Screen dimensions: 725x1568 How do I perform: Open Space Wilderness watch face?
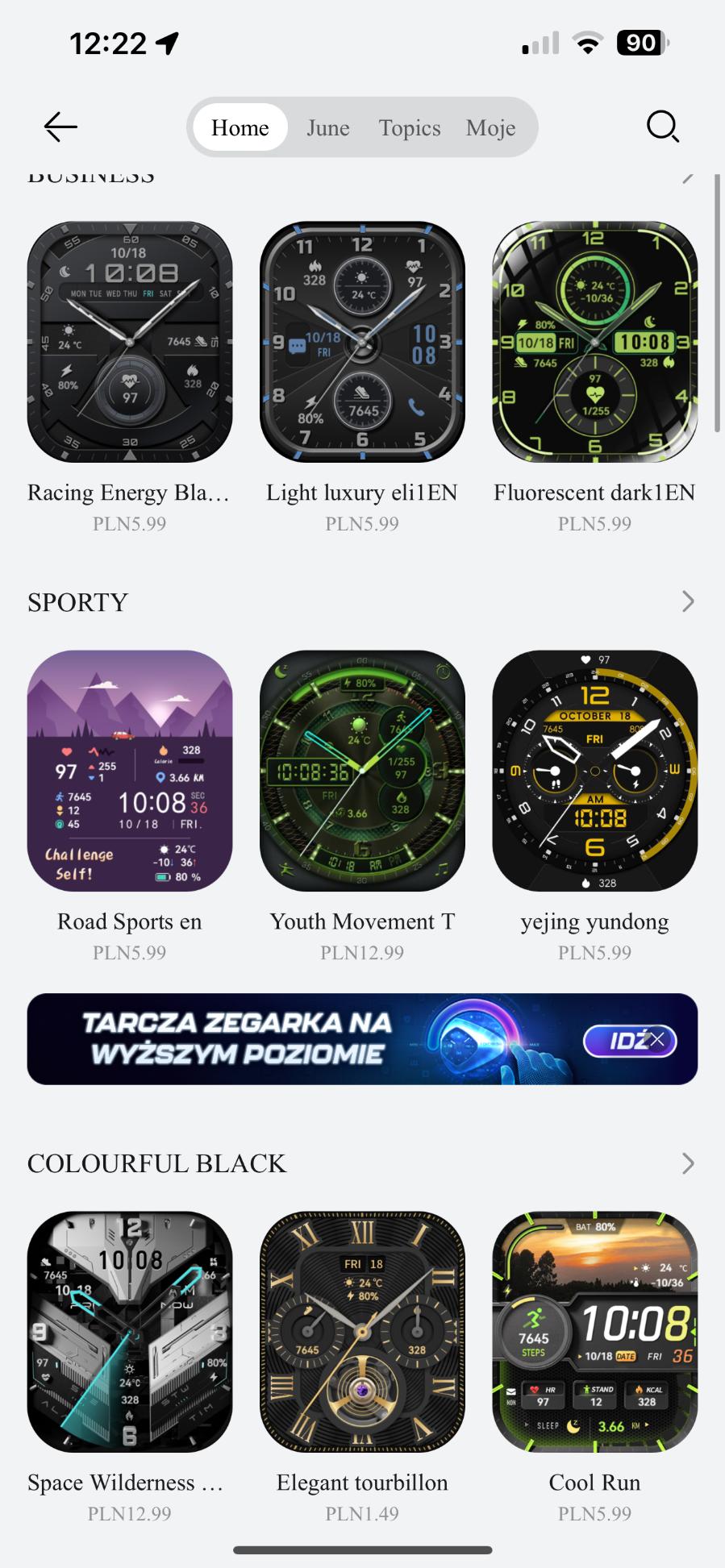click(130, 1332)
